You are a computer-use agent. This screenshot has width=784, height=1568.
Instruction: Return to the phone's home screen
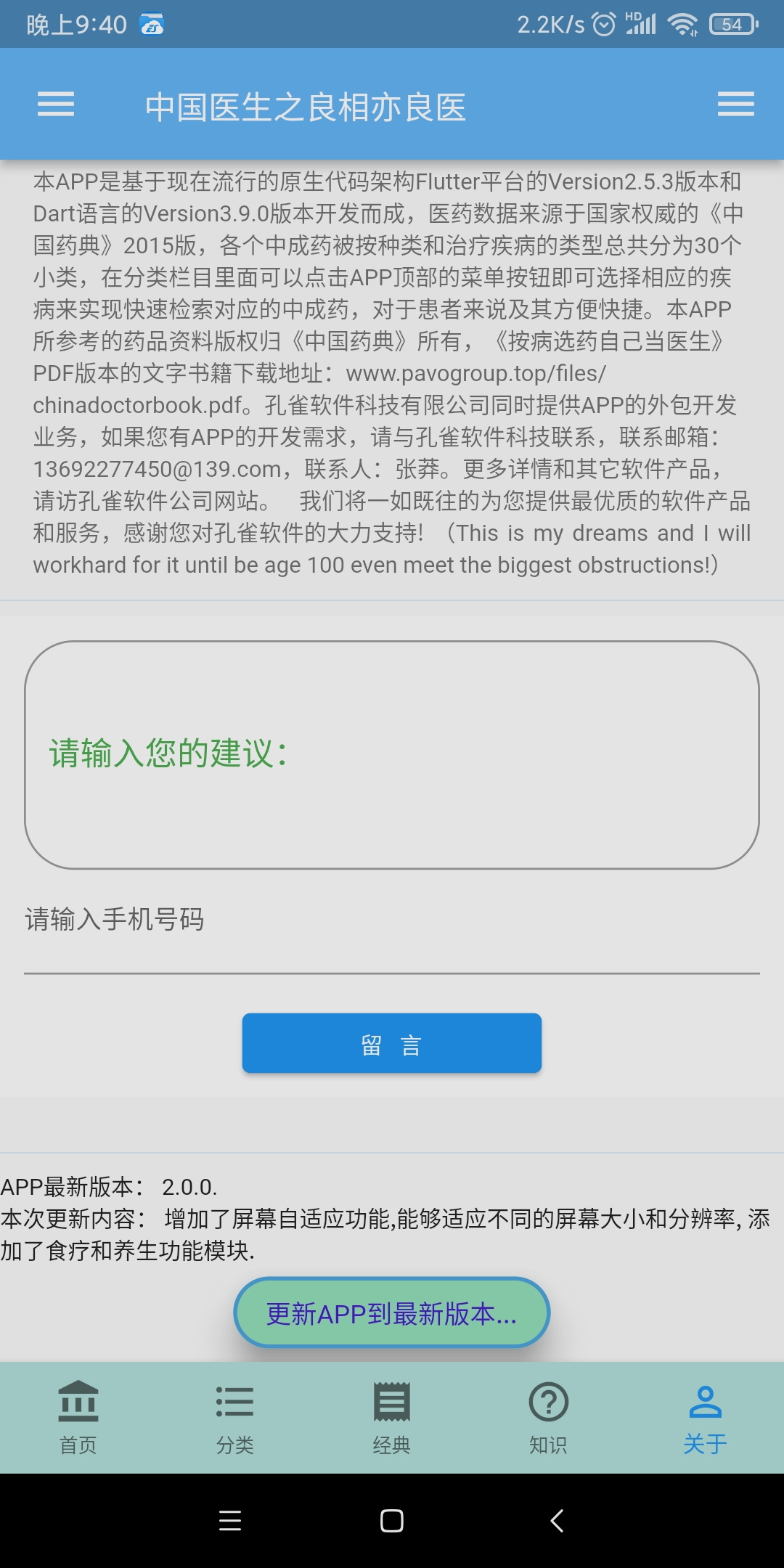[392, 1521]
